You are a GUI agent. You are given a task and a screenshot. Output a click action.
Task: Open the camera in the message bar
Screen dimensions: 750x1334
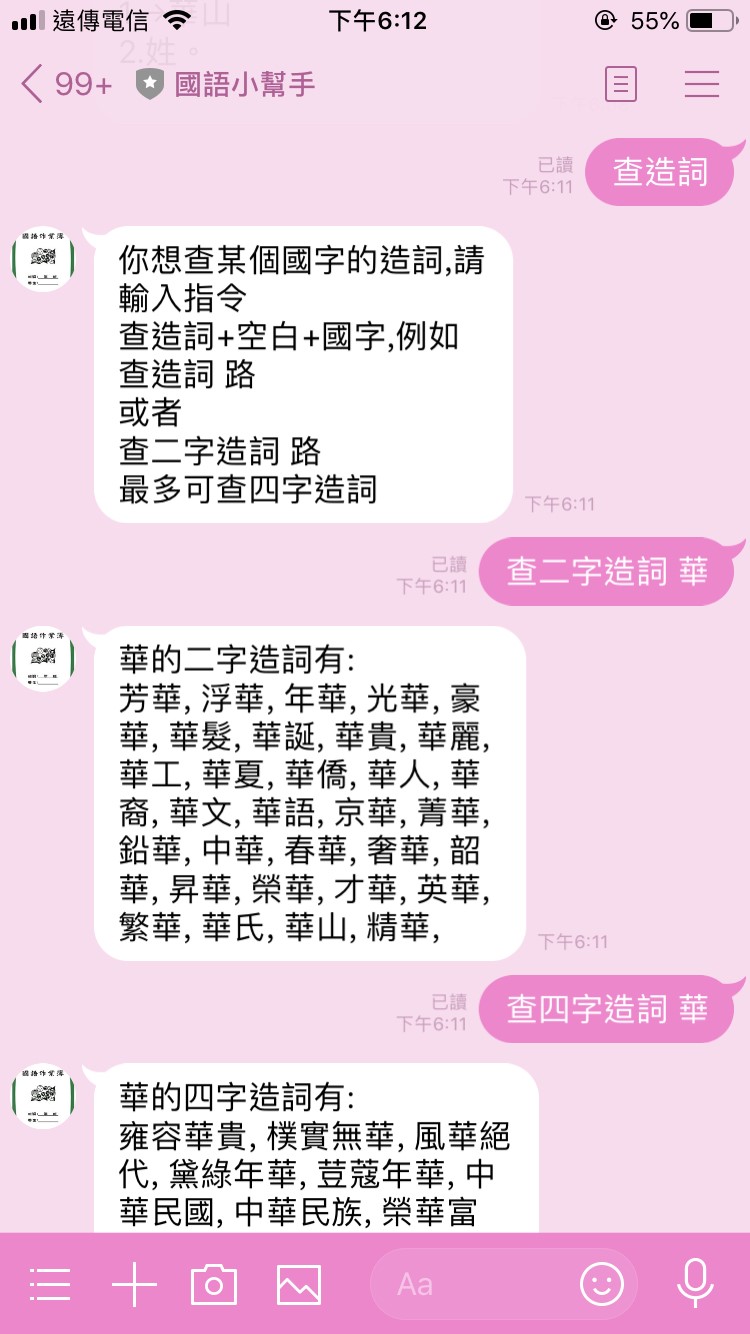pyautogui.click(x=217, y=1283)
